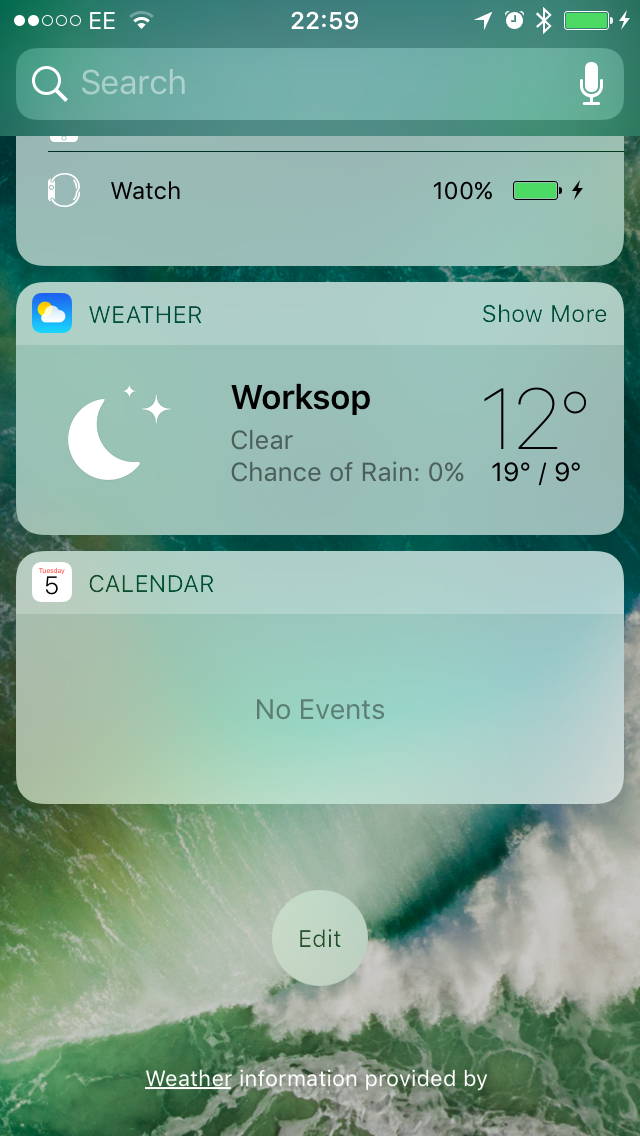
Task: Edit the widgets list
Action: coord(320,938)
